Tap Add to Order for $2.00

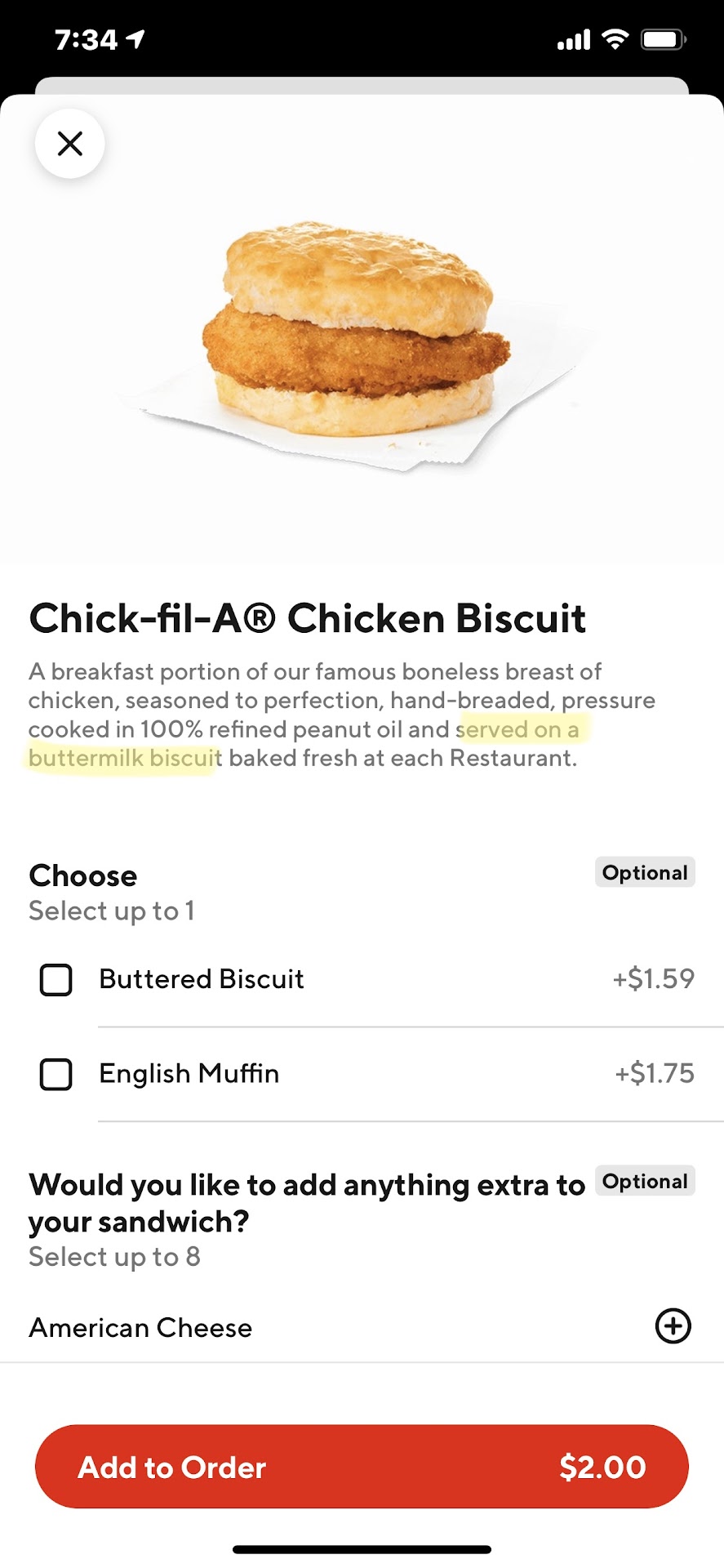coord(362,1467)
